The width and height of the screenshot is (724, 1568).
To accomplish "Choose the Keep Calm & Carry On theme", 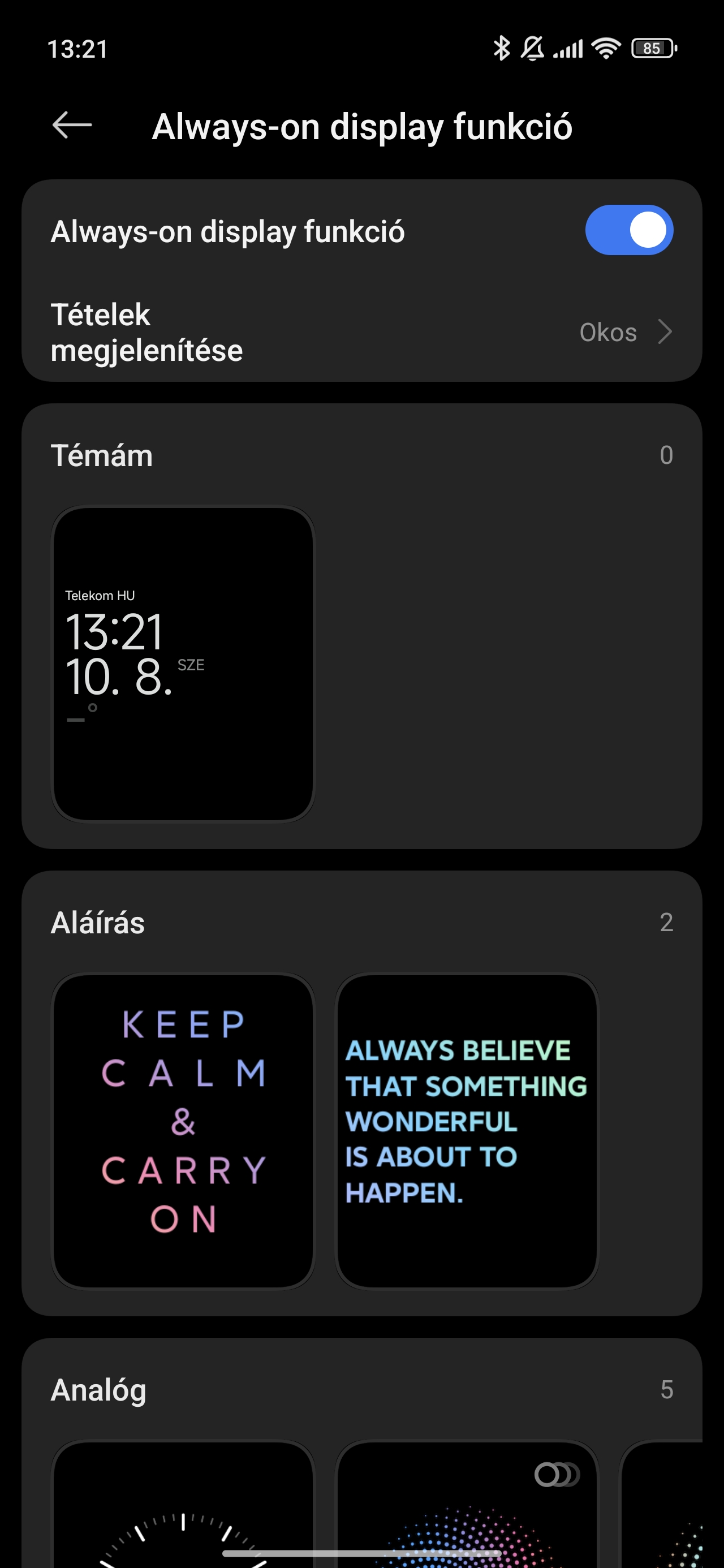I will [x=183, y=1131].
